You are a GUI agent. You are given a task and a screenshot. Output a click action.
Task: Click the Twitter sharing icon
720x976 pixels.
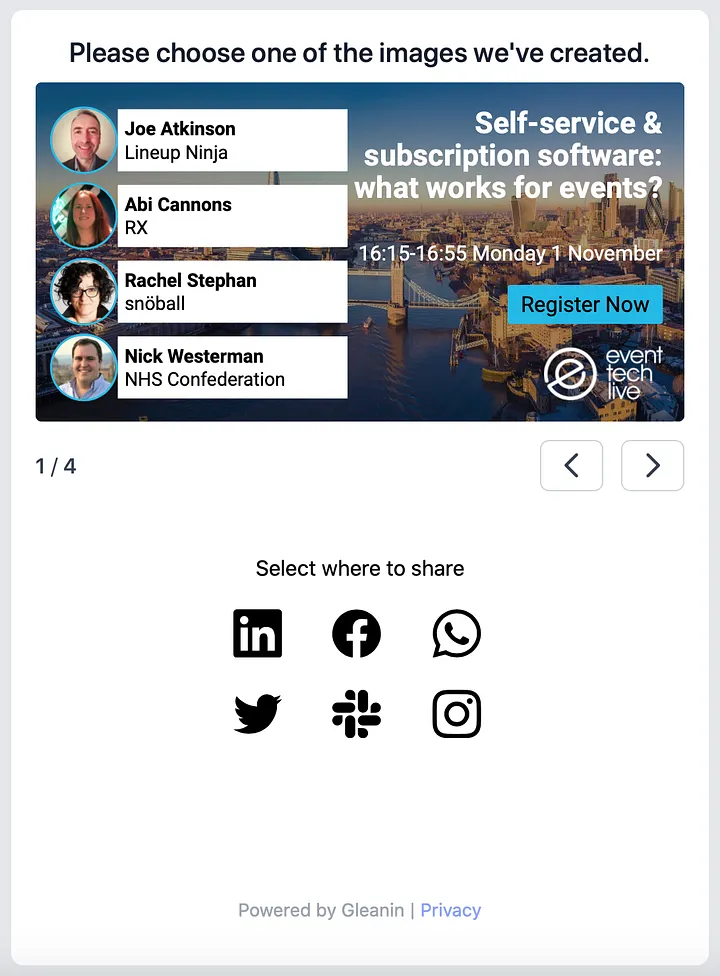[x=257, y=712]
